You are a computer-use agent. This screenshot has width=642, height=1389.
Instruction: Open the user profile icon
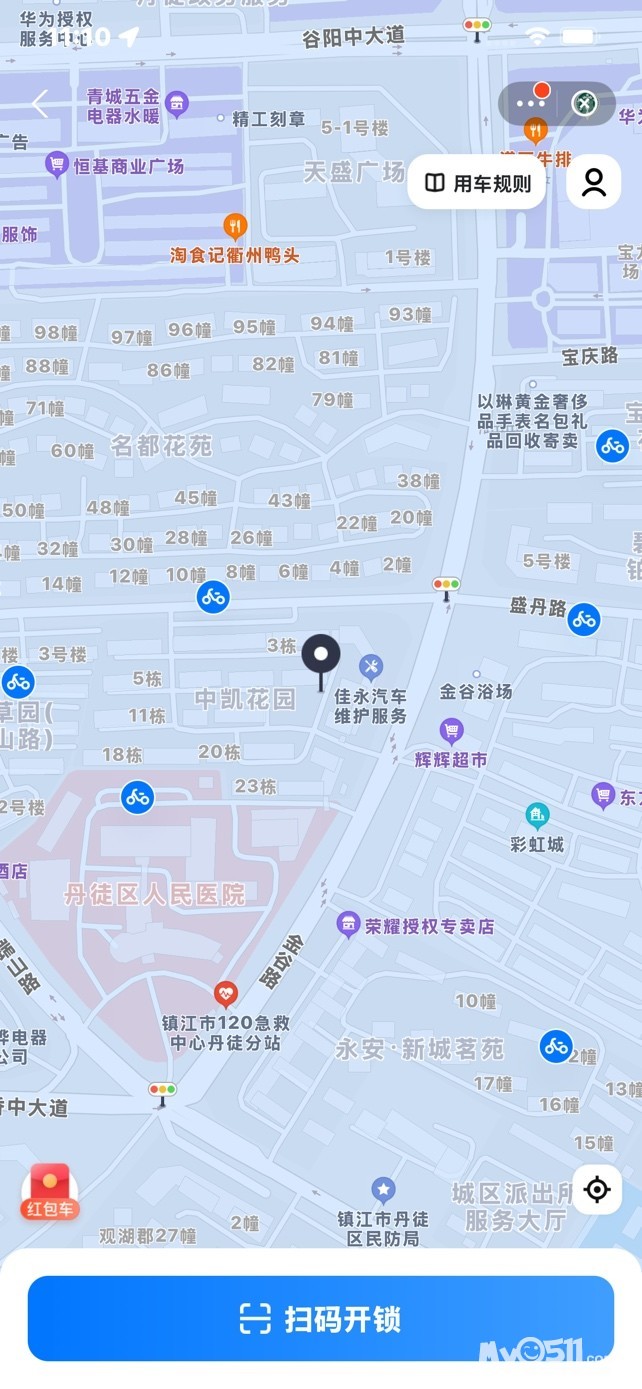[594, 183]
